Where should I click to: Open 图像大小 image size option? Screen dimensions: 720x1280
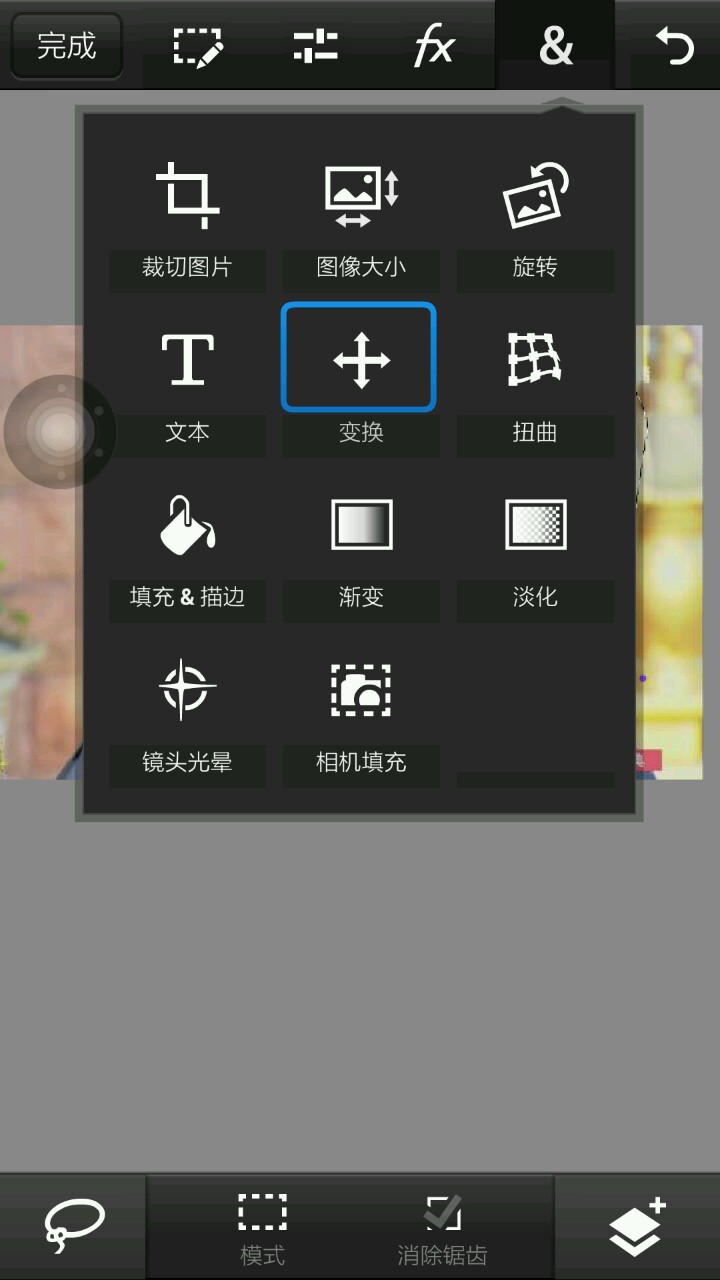[x=361, y=214]
